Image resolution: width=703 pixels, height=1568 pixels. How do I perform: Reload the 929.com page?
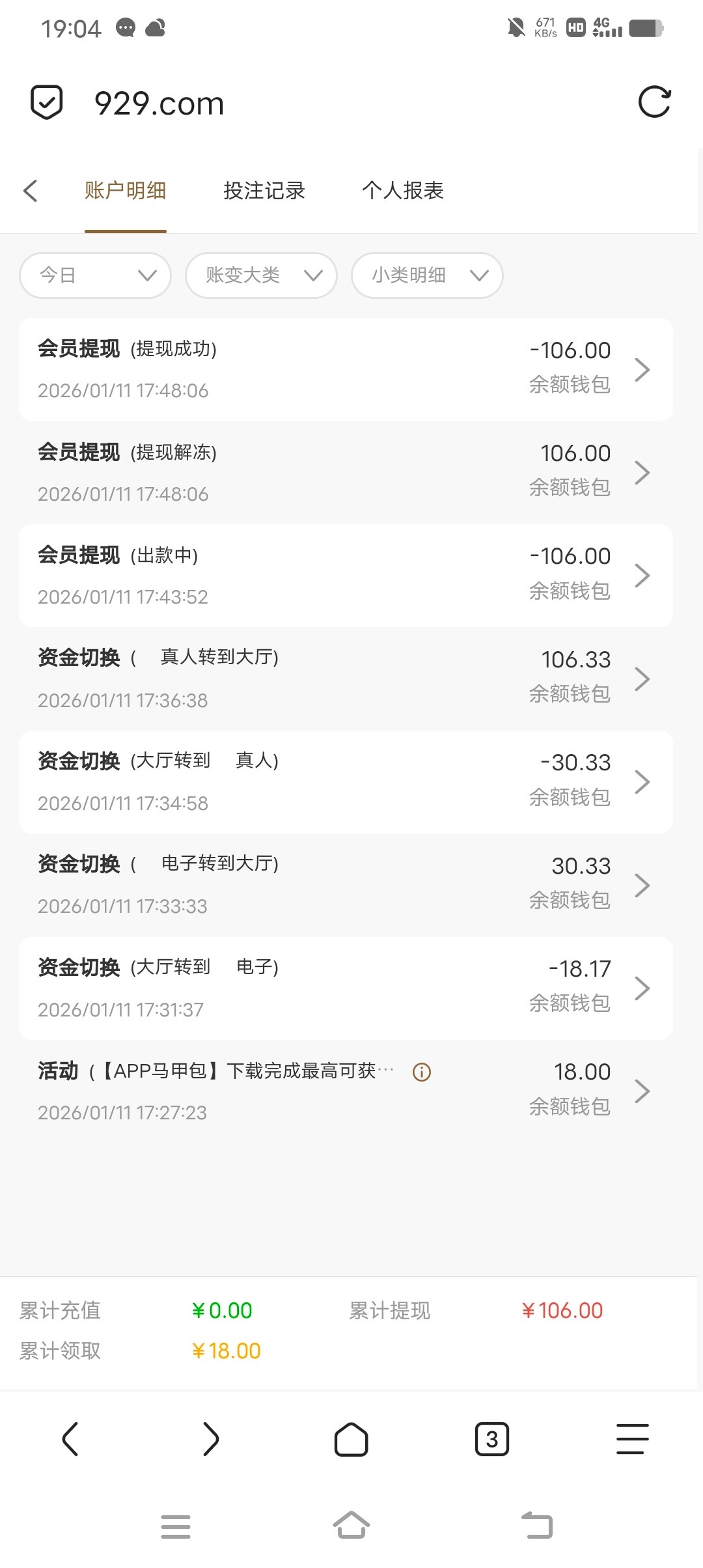coord(654,102)
